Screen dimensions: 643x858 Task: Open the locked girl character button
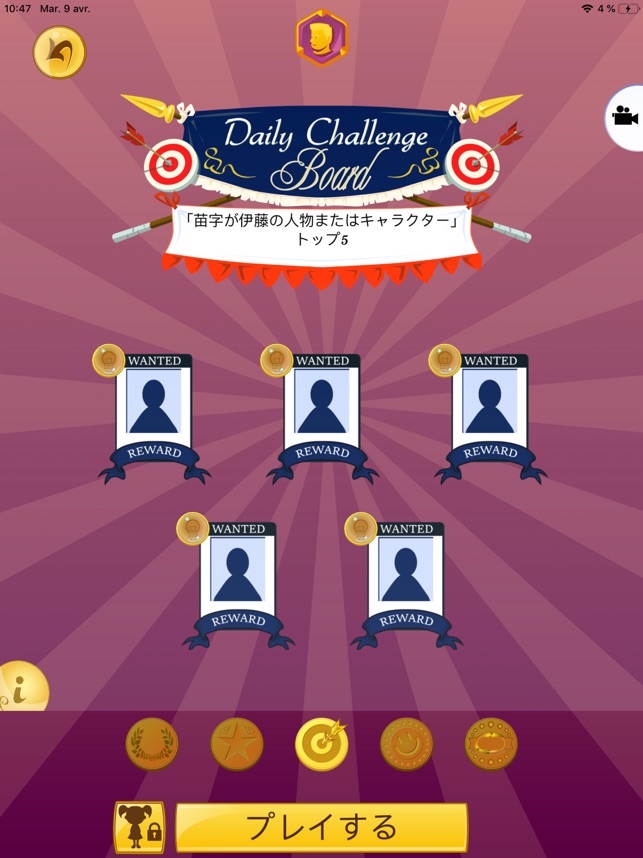(139, 828)
